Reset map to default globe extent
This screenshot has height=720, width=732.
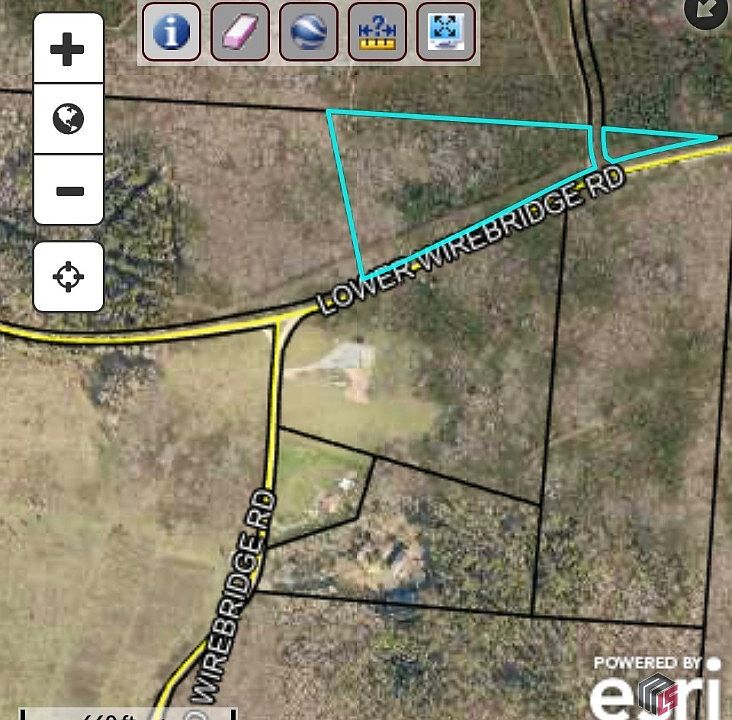pyautogui.click(x=68, y=119)
